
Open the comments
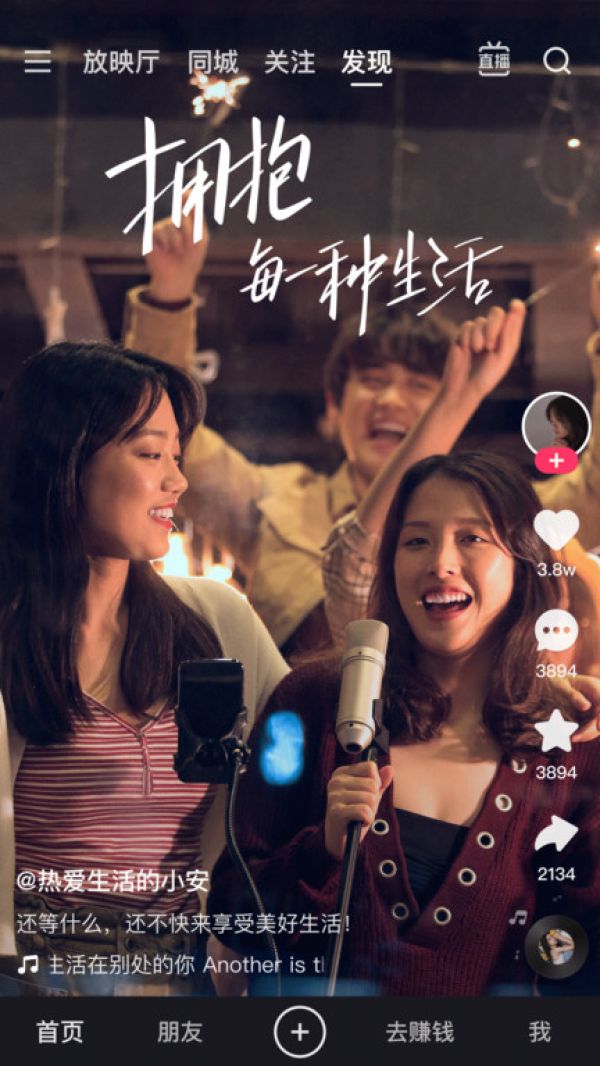point(556,631)
